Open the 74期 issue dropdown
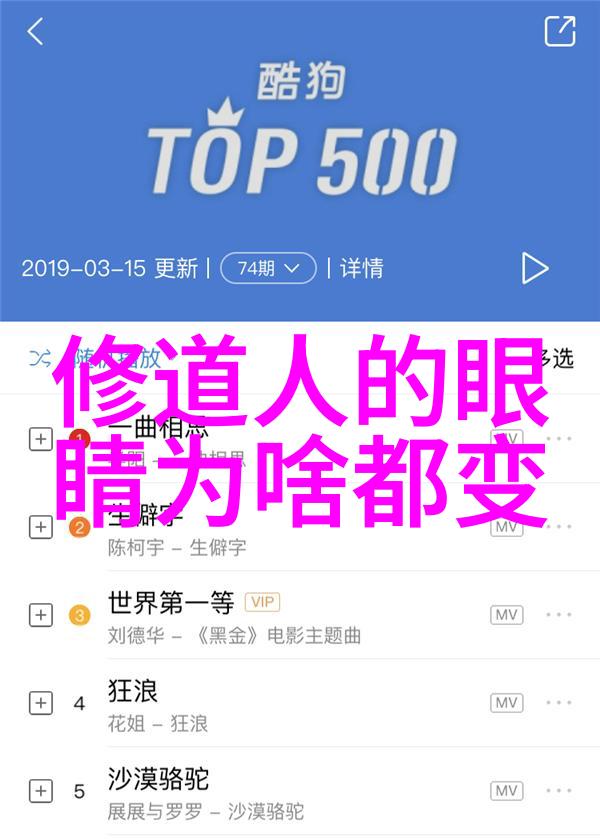600x839 pixels. (x=267, y=268)
